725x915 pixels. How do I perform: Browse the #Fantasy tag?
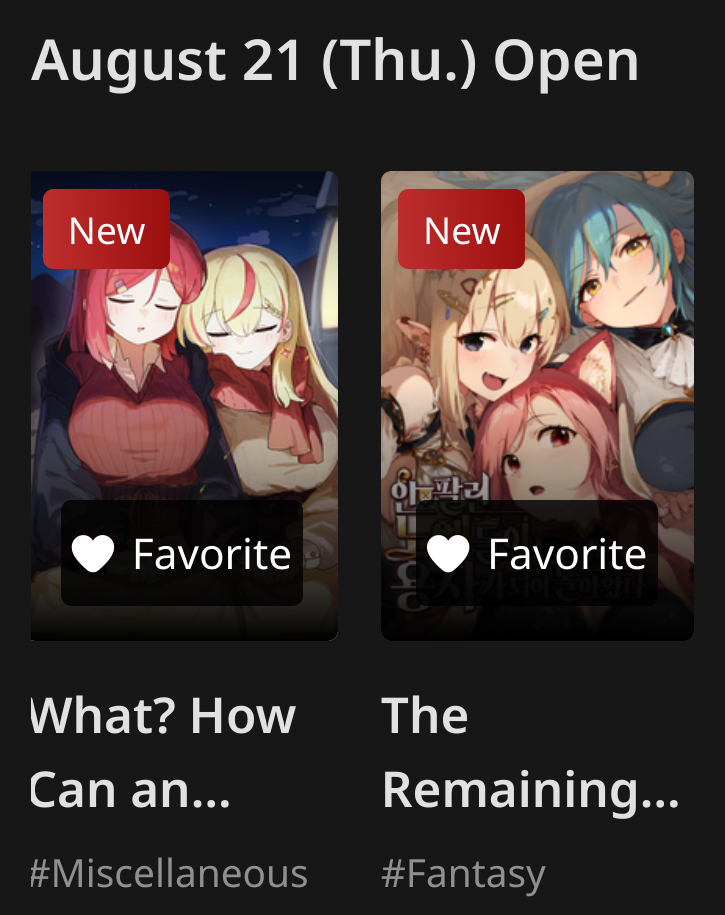tap(463, 874)
